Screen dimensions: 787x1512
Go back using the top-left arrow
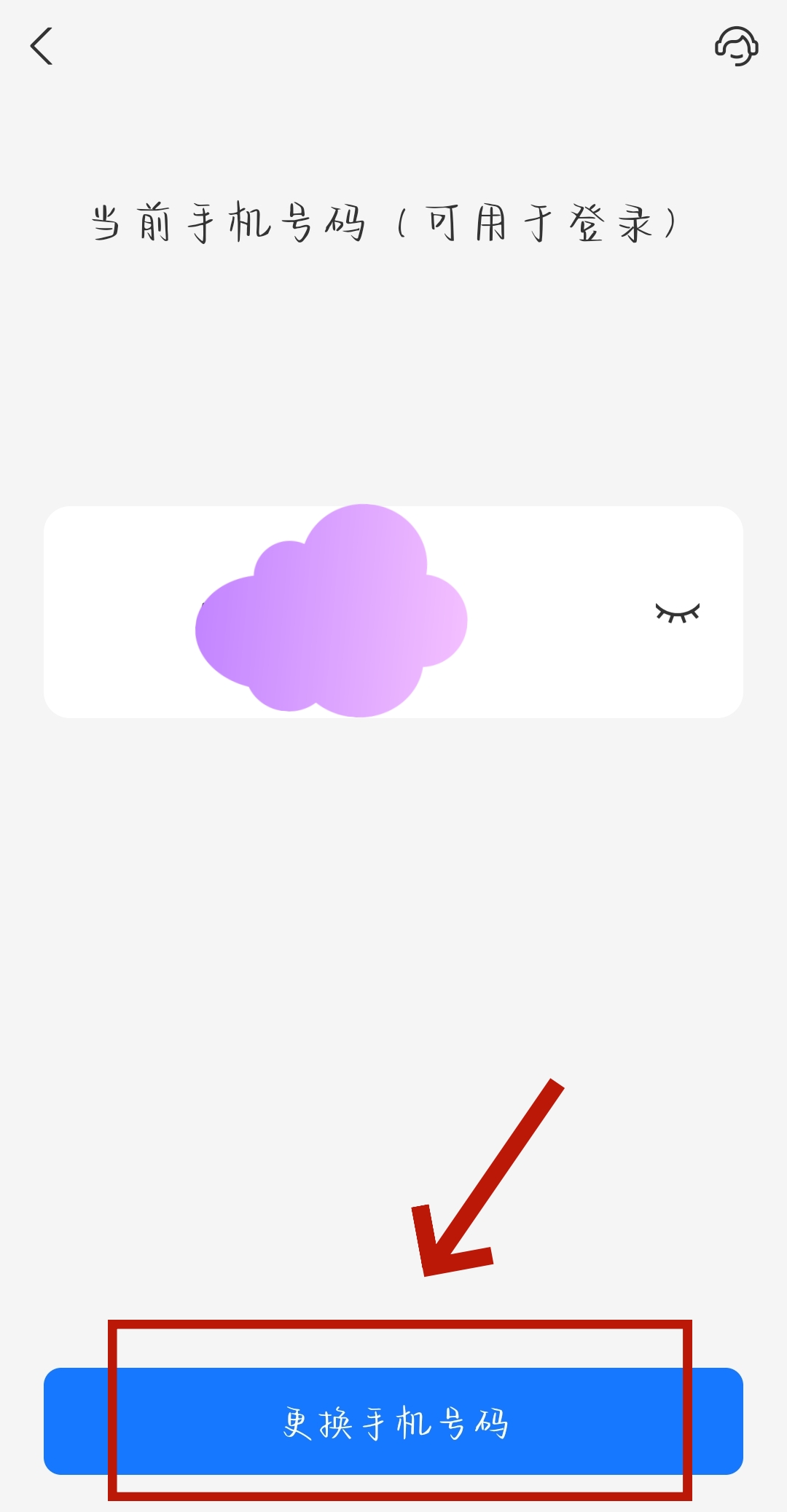tap(42, 47)
